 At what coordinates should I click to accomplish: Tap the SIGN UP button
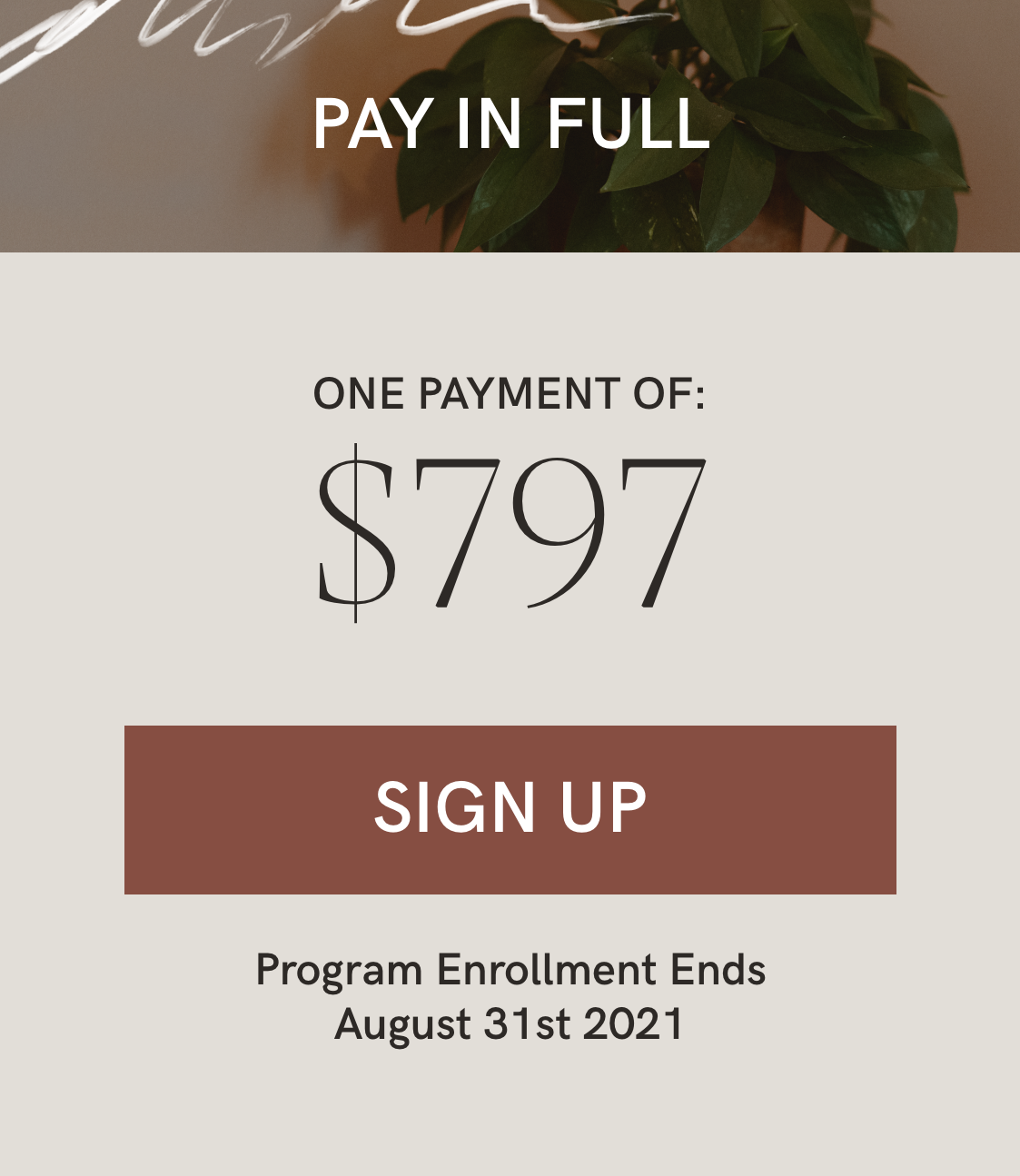[x=510, y=809]
